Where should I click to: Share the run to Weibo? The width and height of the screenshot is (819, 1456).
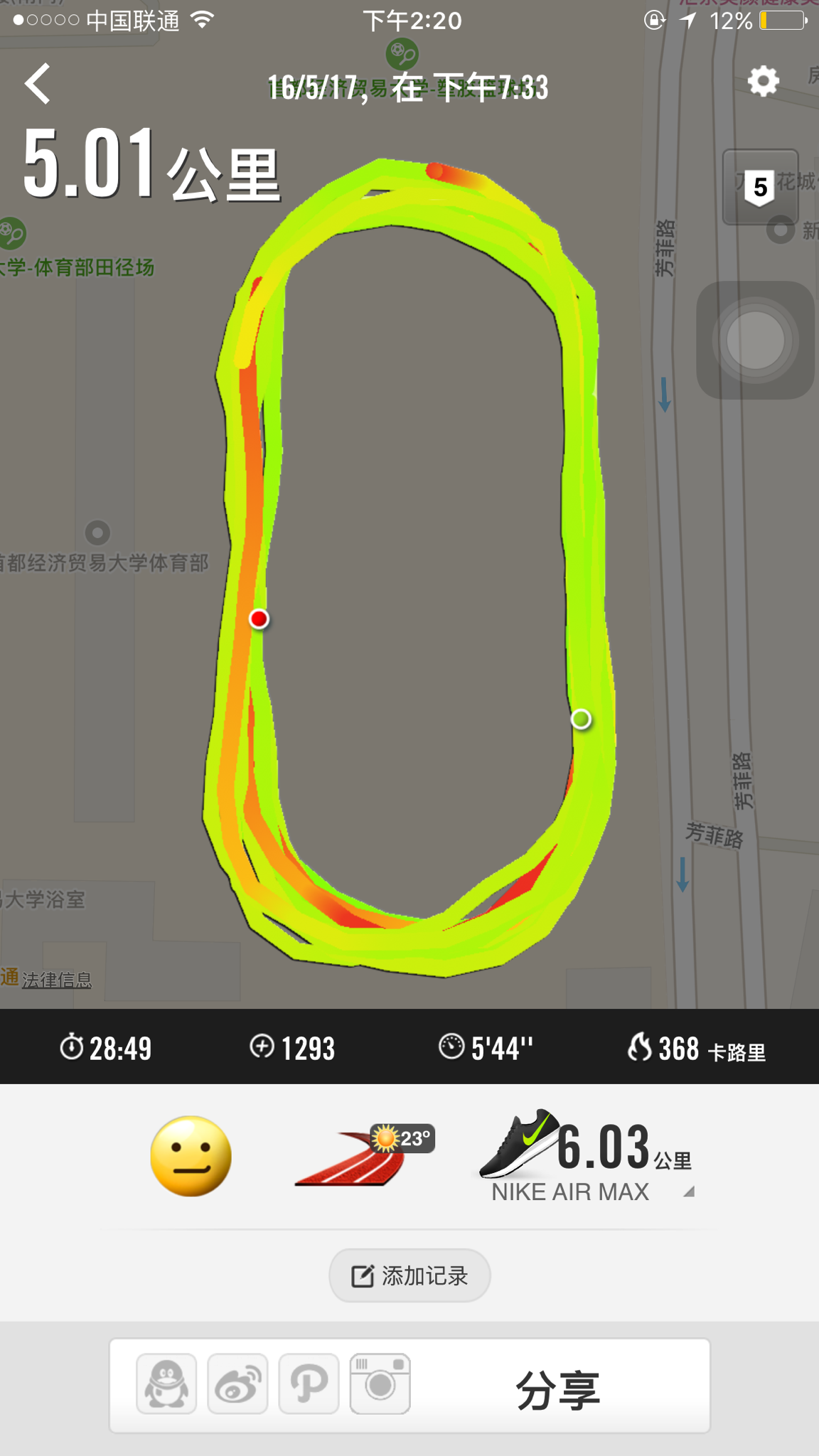tap(237, 1383)
